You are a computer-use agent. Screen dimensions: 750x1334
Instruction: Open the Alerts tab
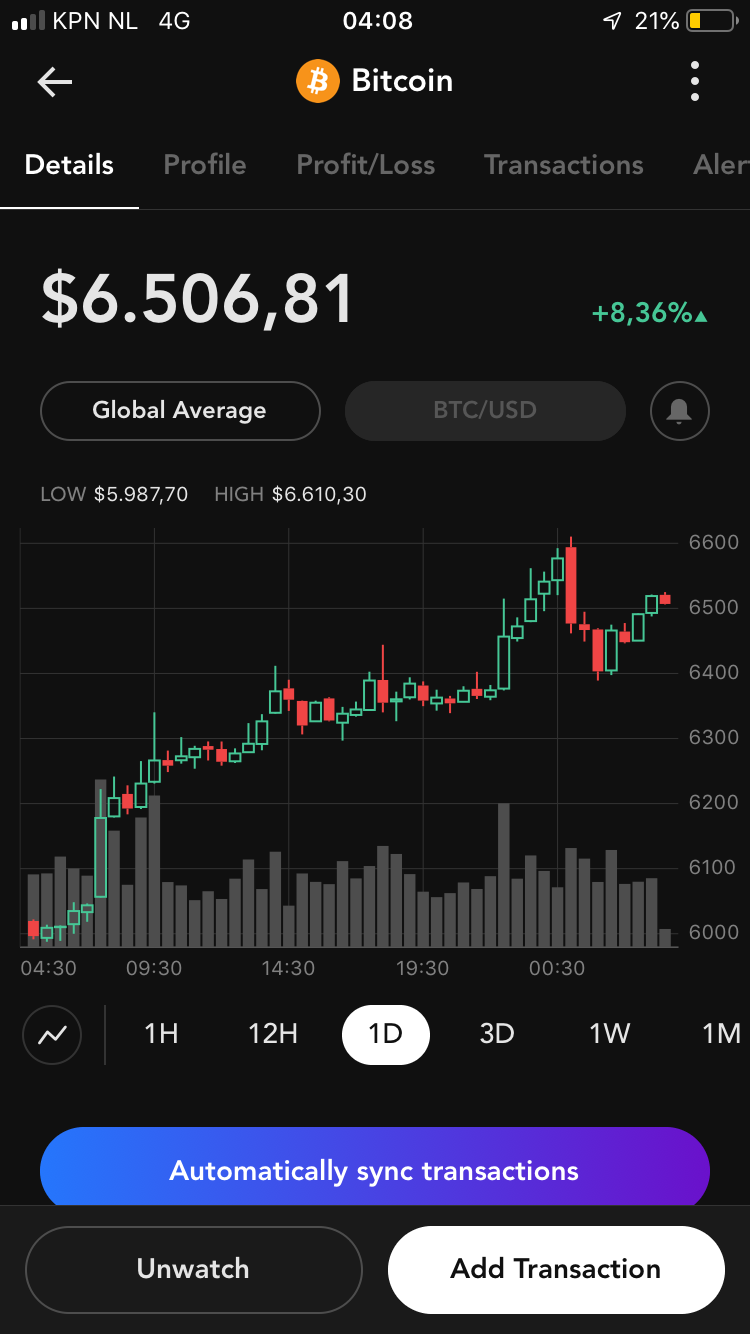(x=720, y=165)
